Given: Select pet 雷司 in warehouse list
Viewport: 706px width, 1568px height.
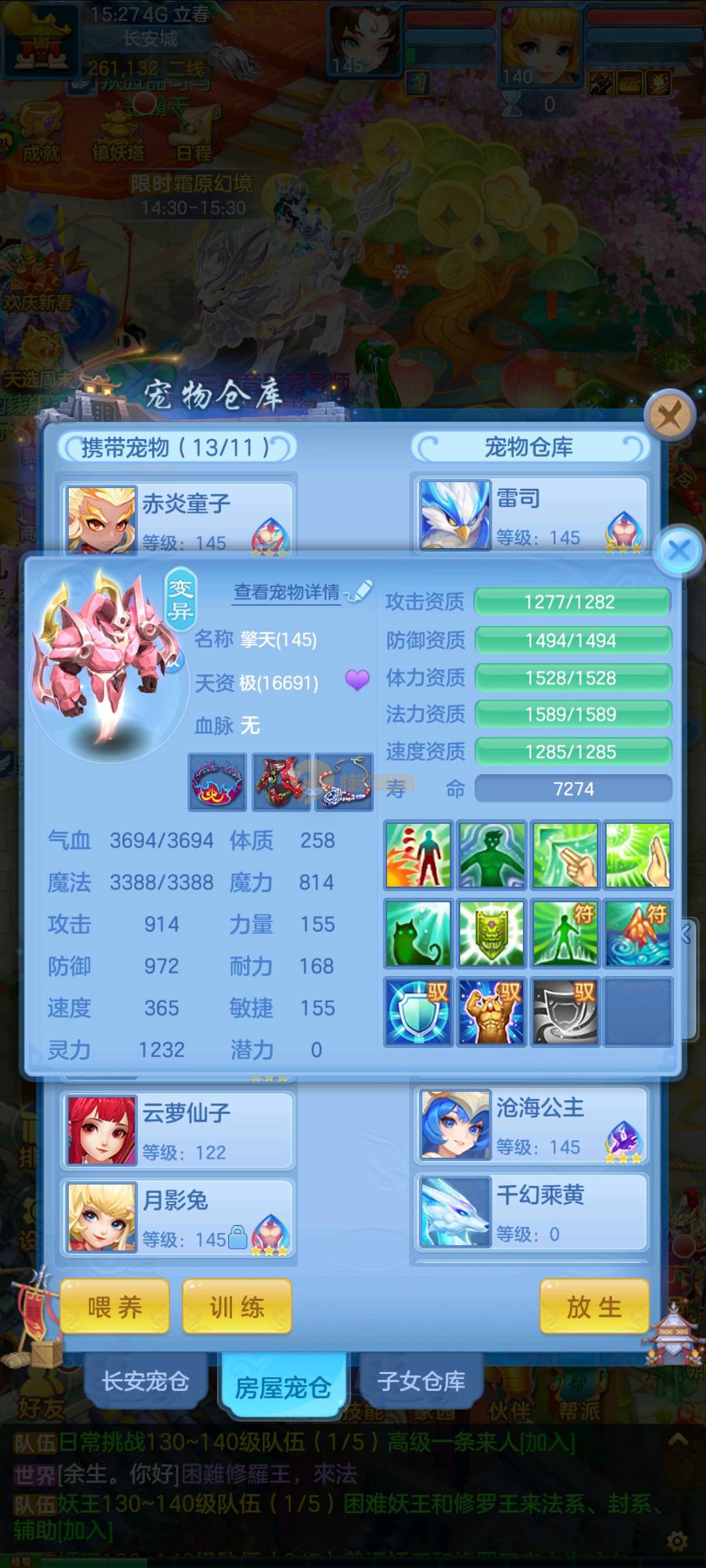Looking at the screenshot, I should click(x=531, y=516).
